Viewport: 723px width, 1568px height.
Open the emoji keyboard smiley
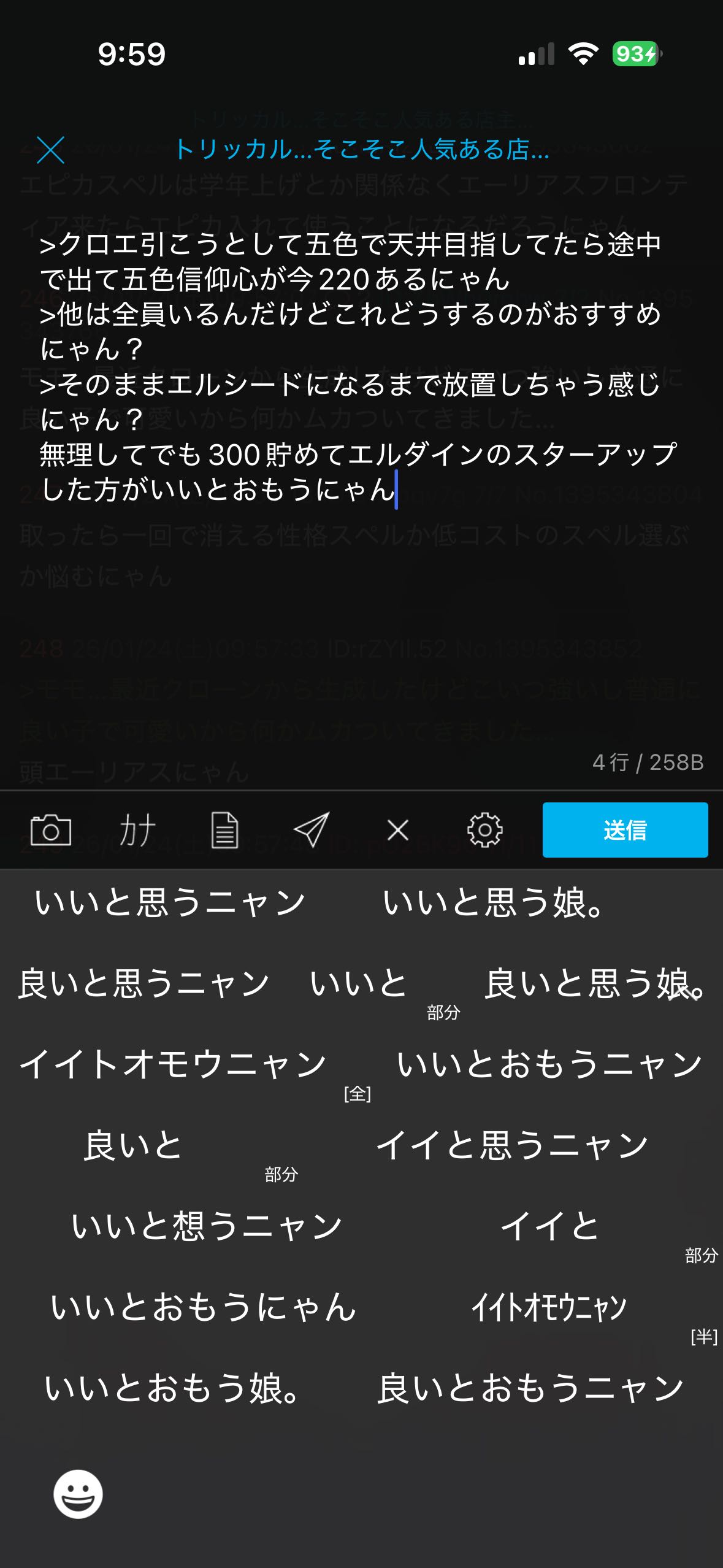tap(78, 1494)
